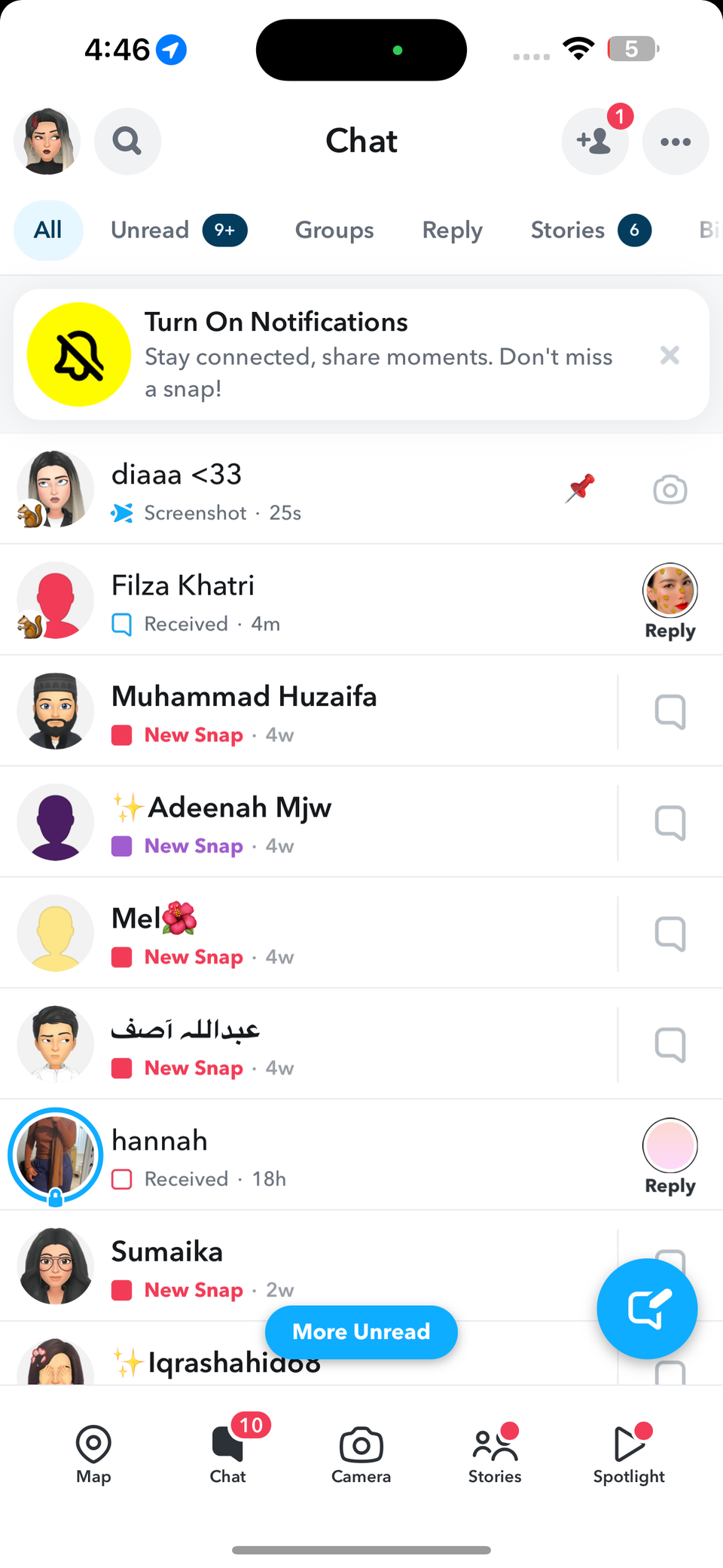The width and height of the screenshot is (723, 1568).
Task: Open Muhammad Huzaifa's new snap
Action: click(x=301, y=711)
